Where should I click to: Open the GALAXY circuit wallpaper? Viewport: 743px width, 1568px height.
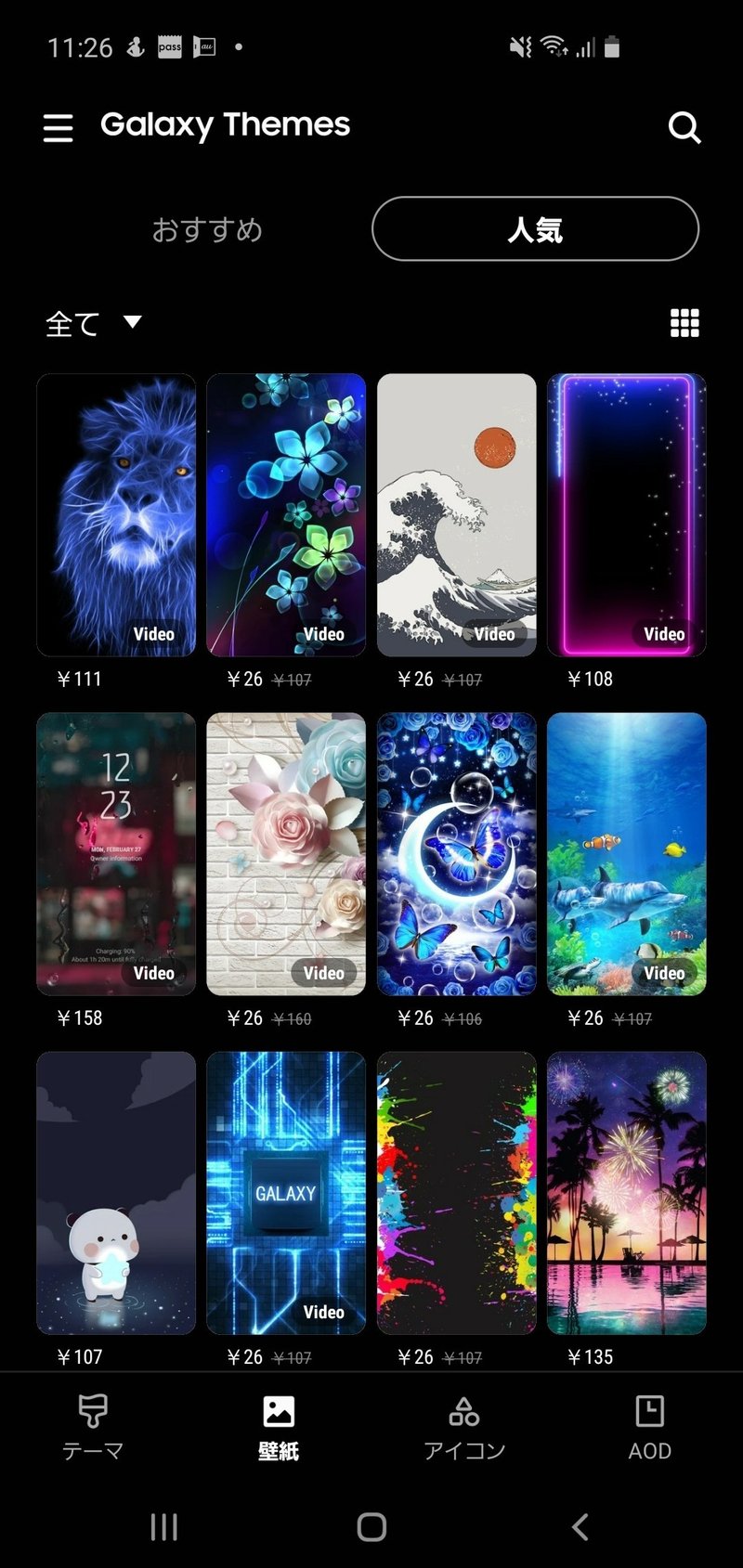pos(286,1193)
